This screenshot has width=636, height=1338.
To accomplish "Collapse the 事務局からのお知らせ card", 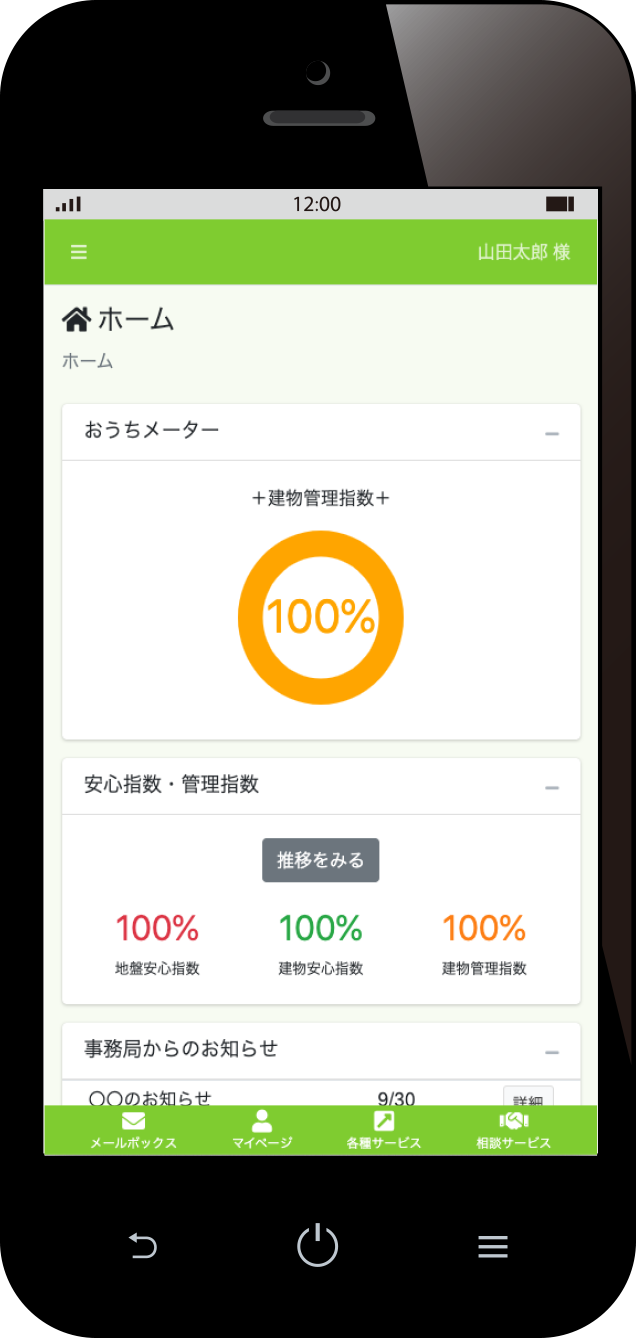I will [x=552, y=1052].
